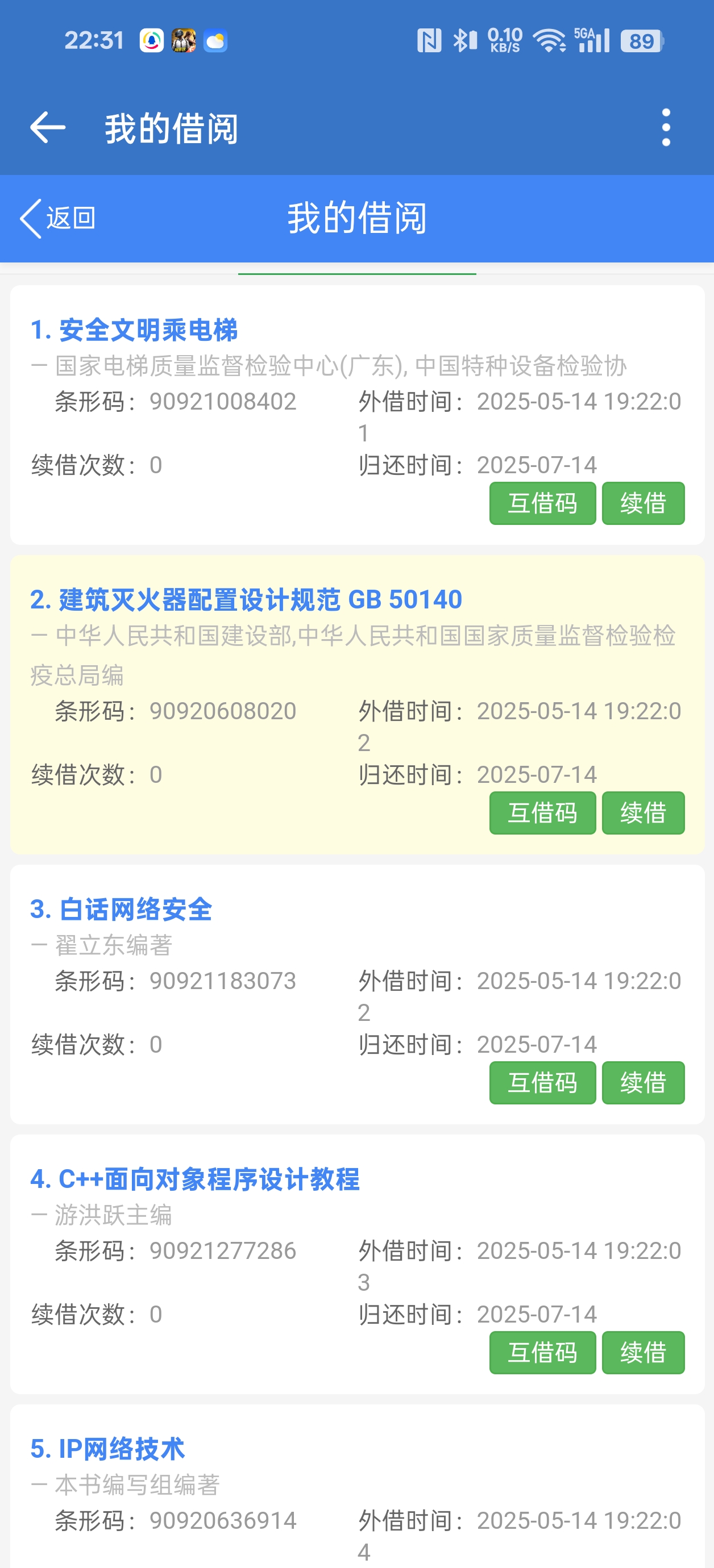Screen dimensions: 714x1568
Task: Open the book title 安全文明乘电梯
Action: tap(134, 330)
